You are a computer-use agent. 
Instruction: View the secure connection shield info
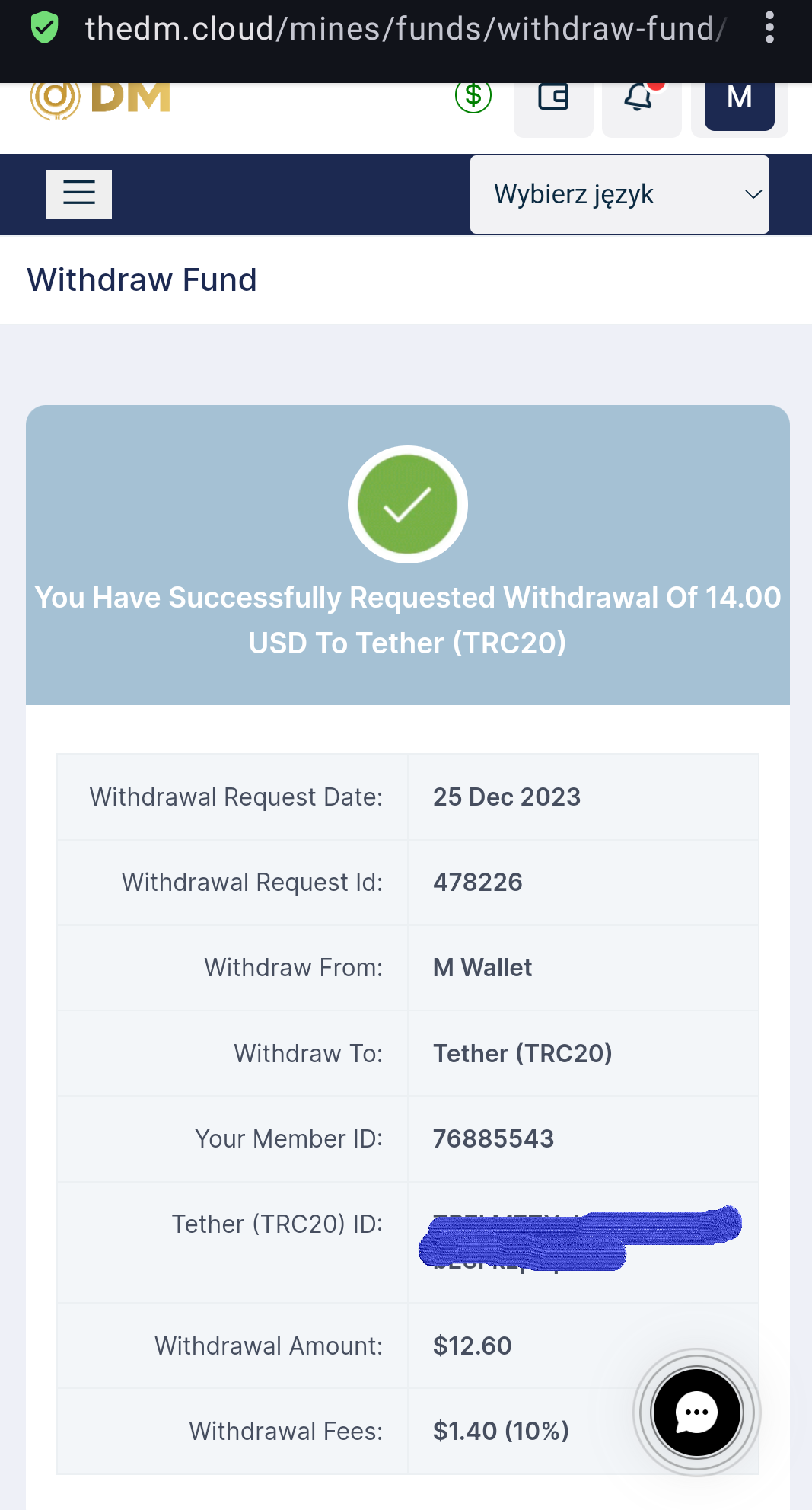pos(44,28)
